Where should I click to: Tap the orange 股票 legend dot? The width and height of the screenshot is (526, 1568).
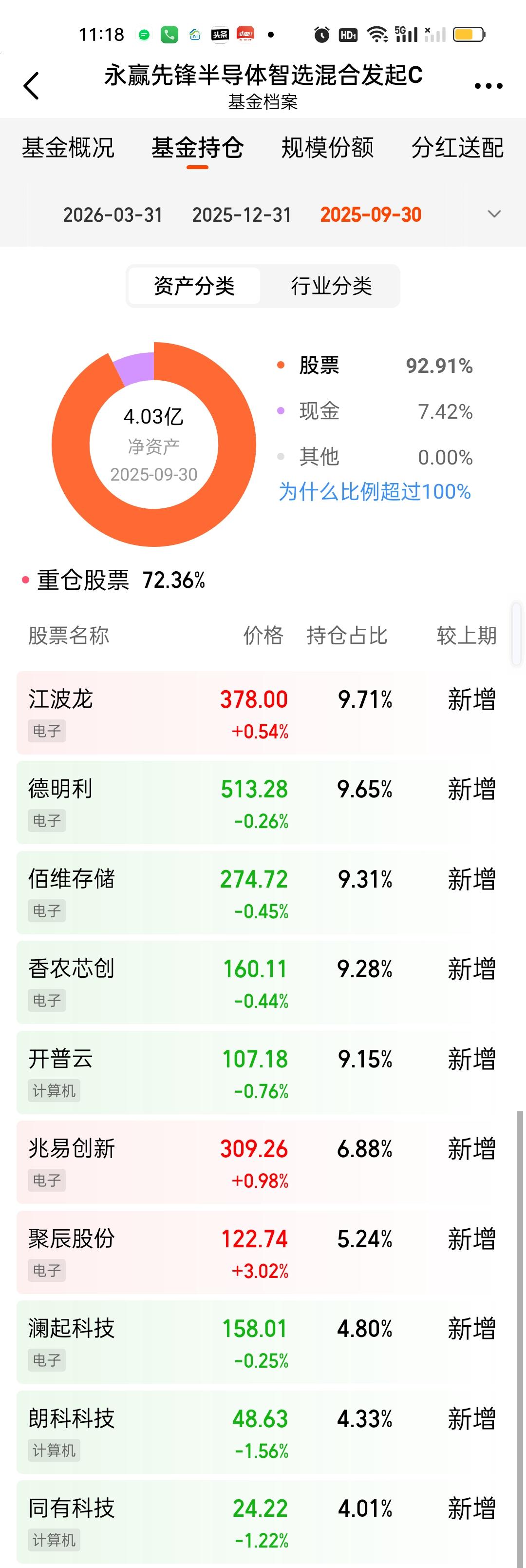pos(281,365)
